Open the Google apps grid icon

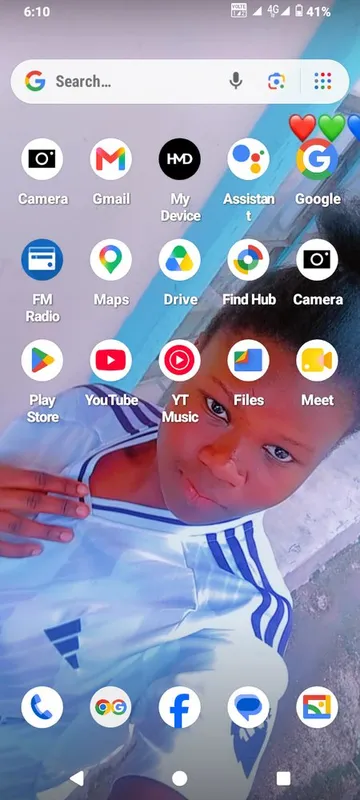pyautogui.click(x=323, y=81)
